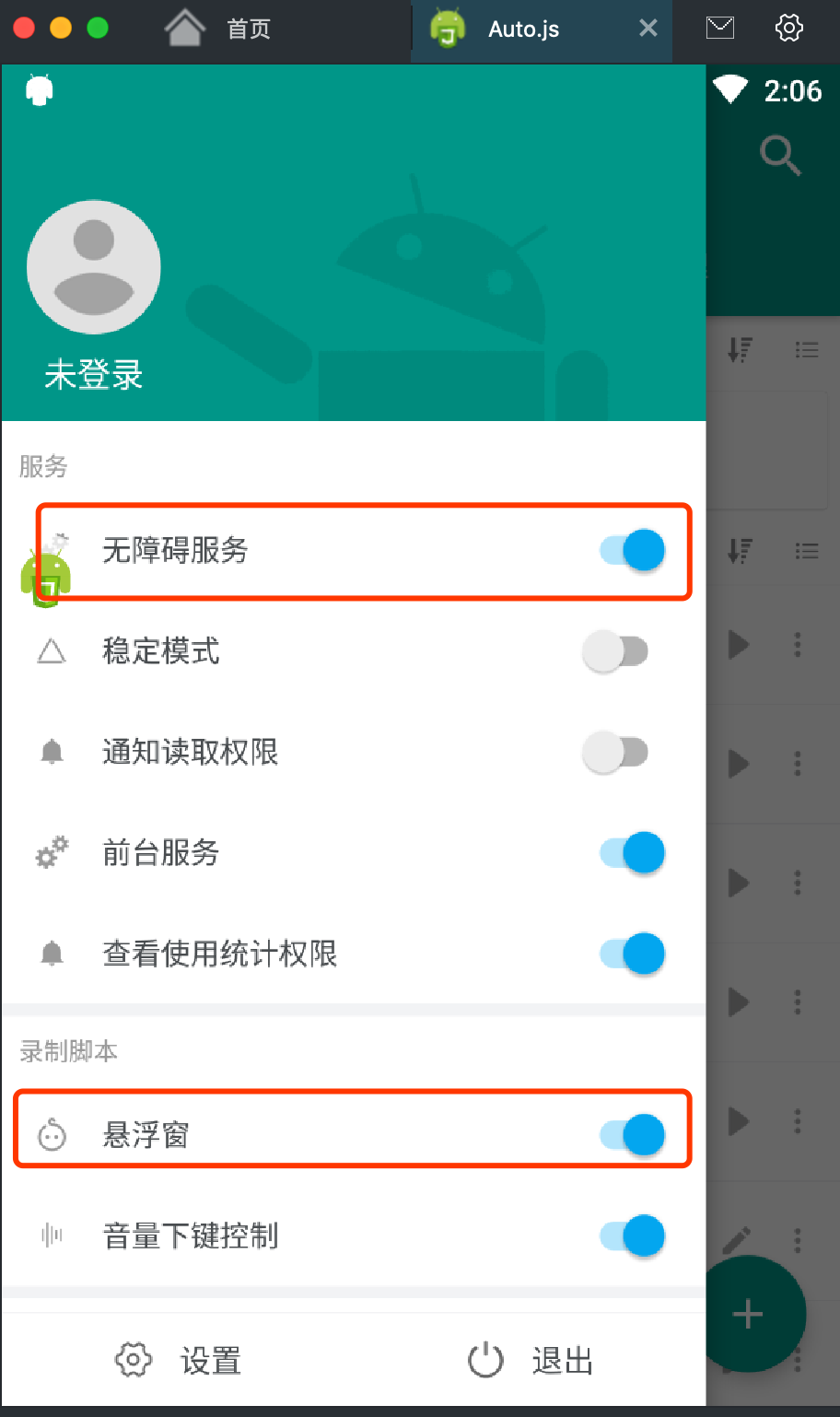
Task: Disable 音量下键控制 switch
Action: coord(633,1235)
